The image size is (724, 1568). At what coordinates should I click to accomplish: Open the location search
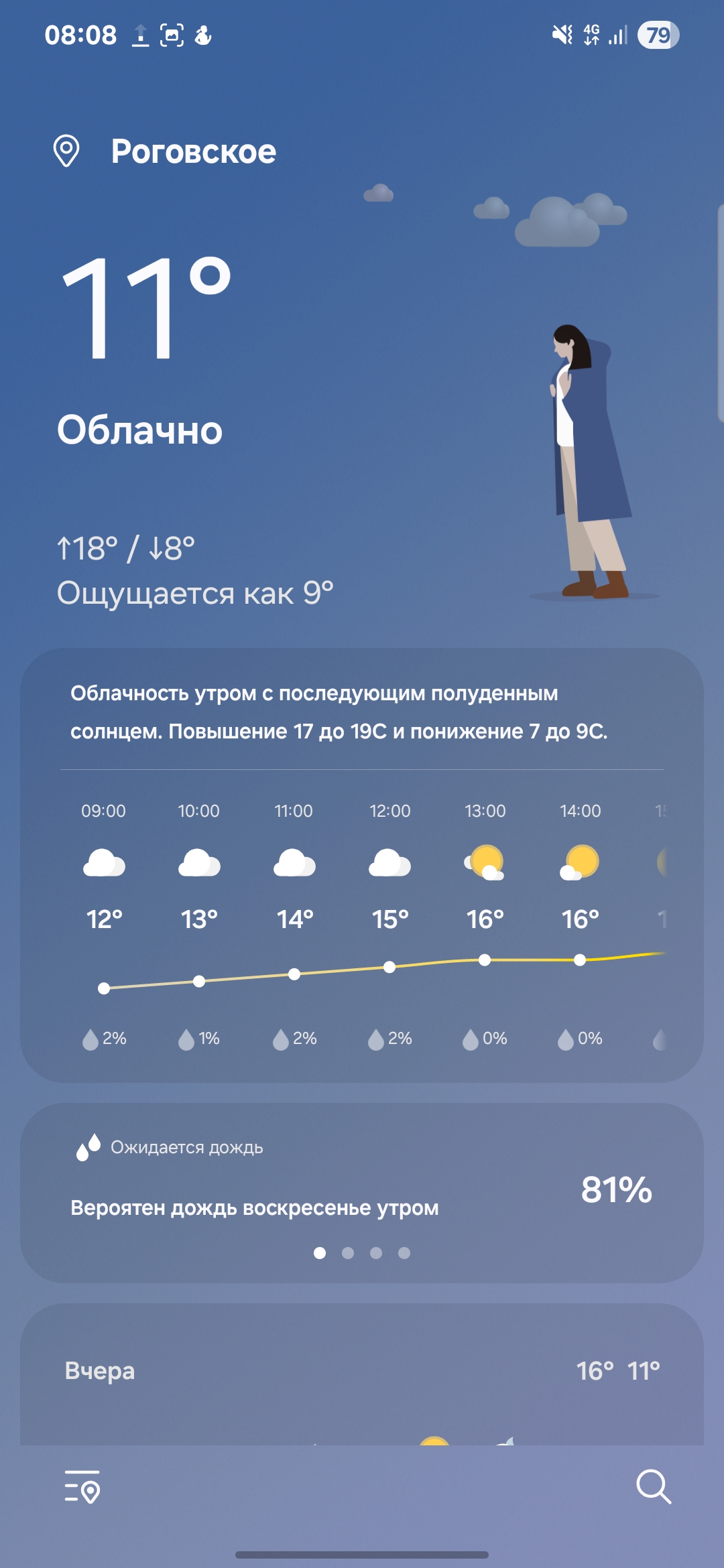click(653, 1487)
